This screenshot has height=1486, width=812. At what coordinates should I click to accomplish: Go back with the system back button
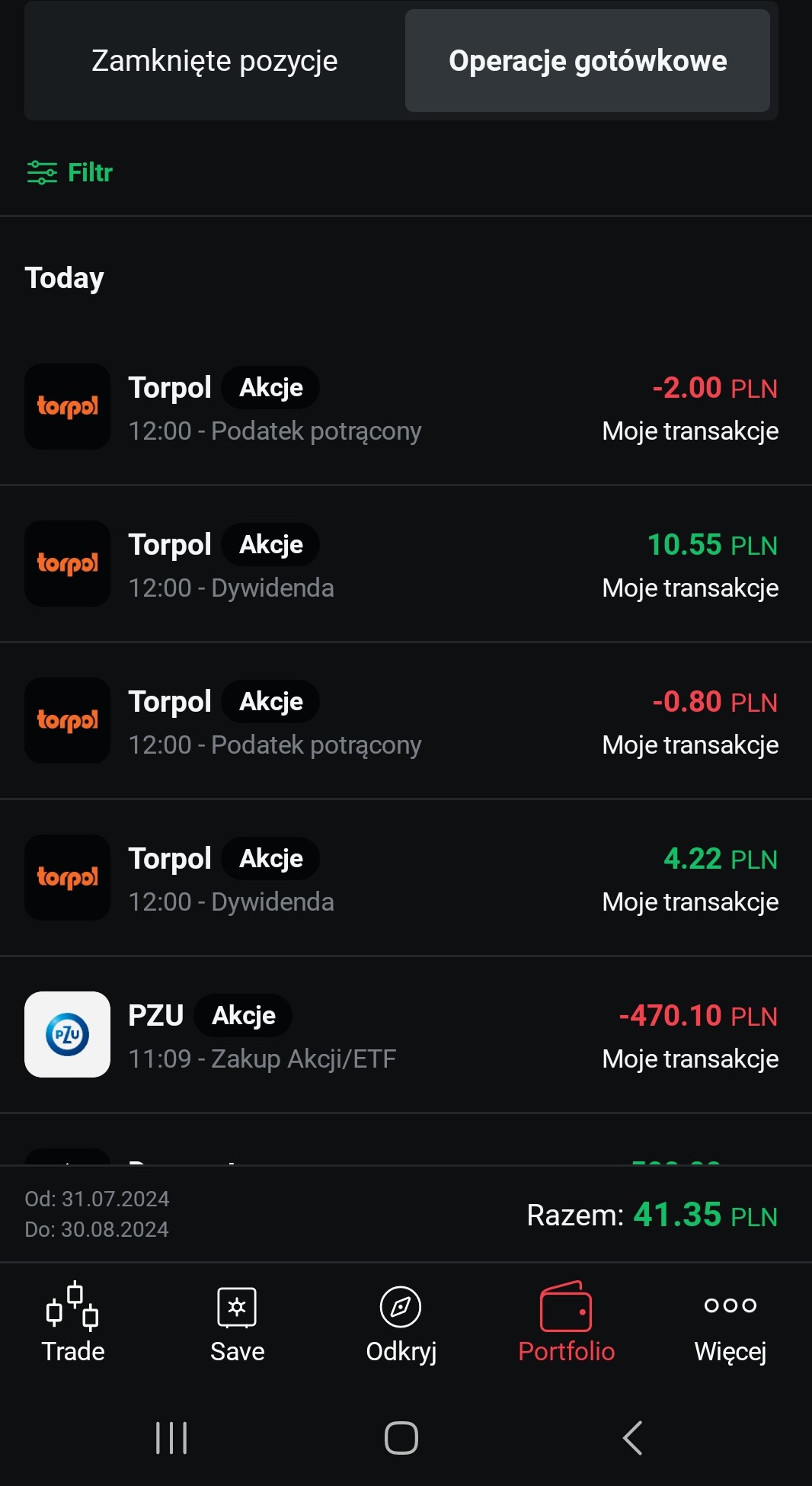pos(632,1438)
